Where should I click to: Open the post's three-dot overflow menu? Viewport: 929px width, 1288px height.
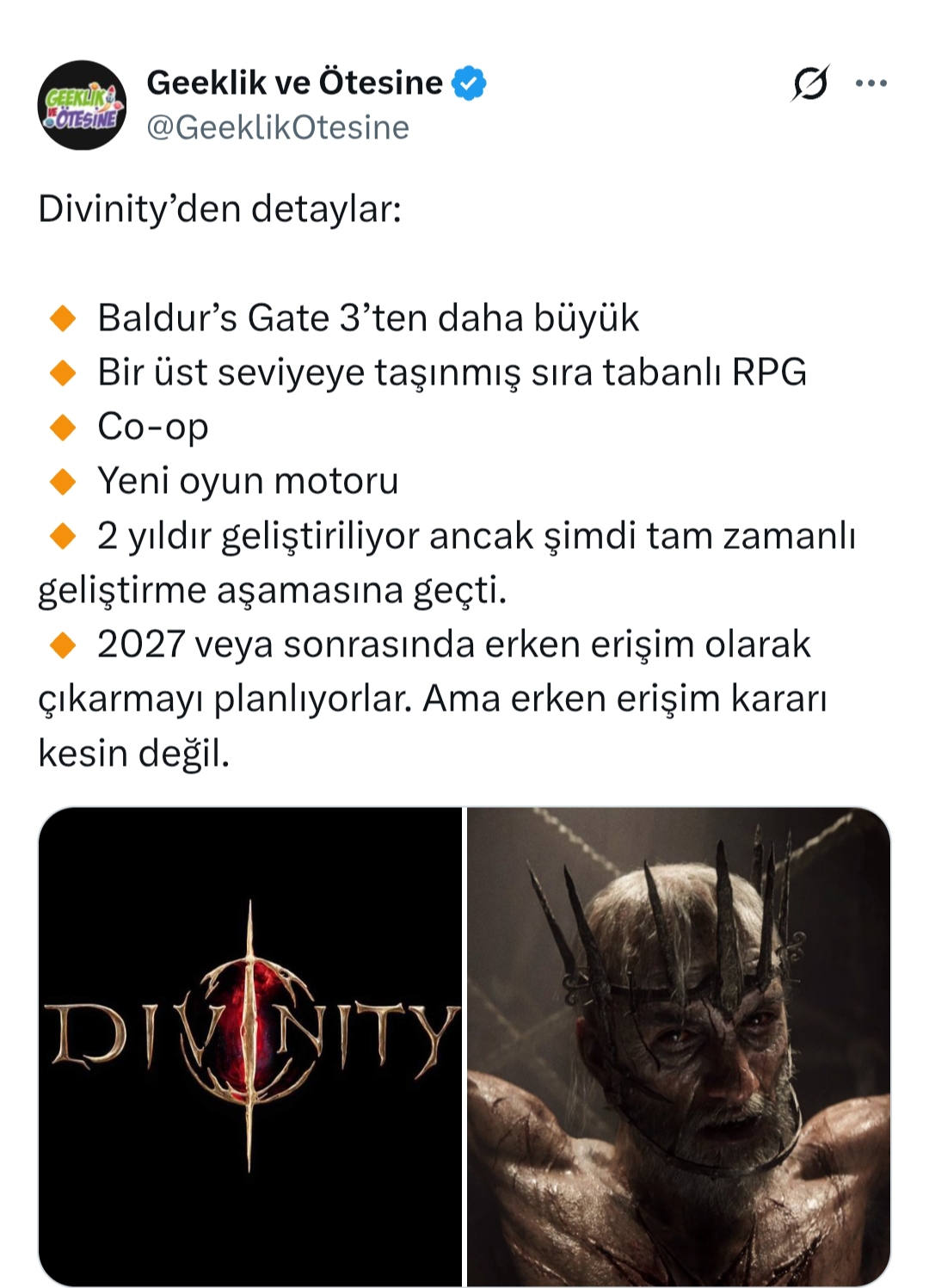click(871, 83)
